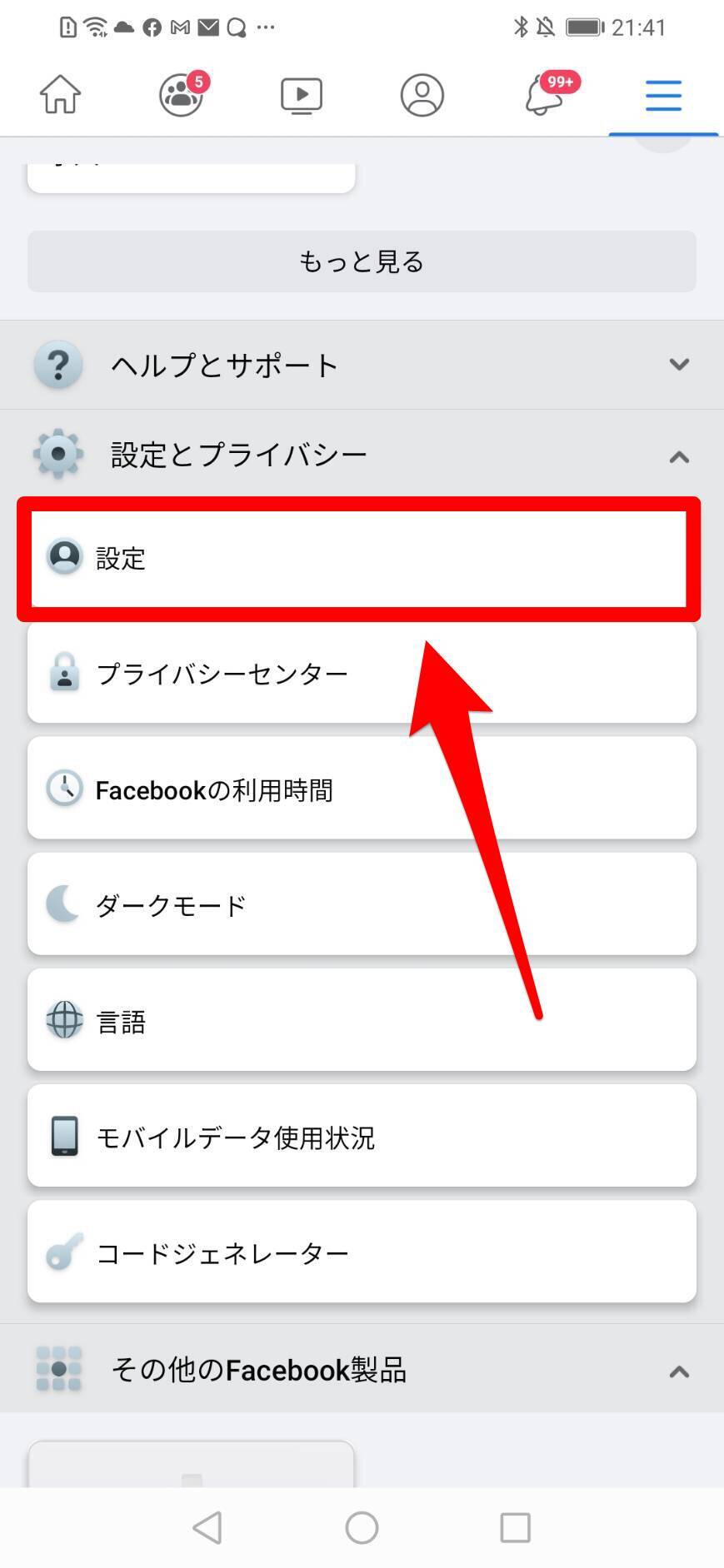Open the Groups tab with 5 badge

click(x=181, y=95)
